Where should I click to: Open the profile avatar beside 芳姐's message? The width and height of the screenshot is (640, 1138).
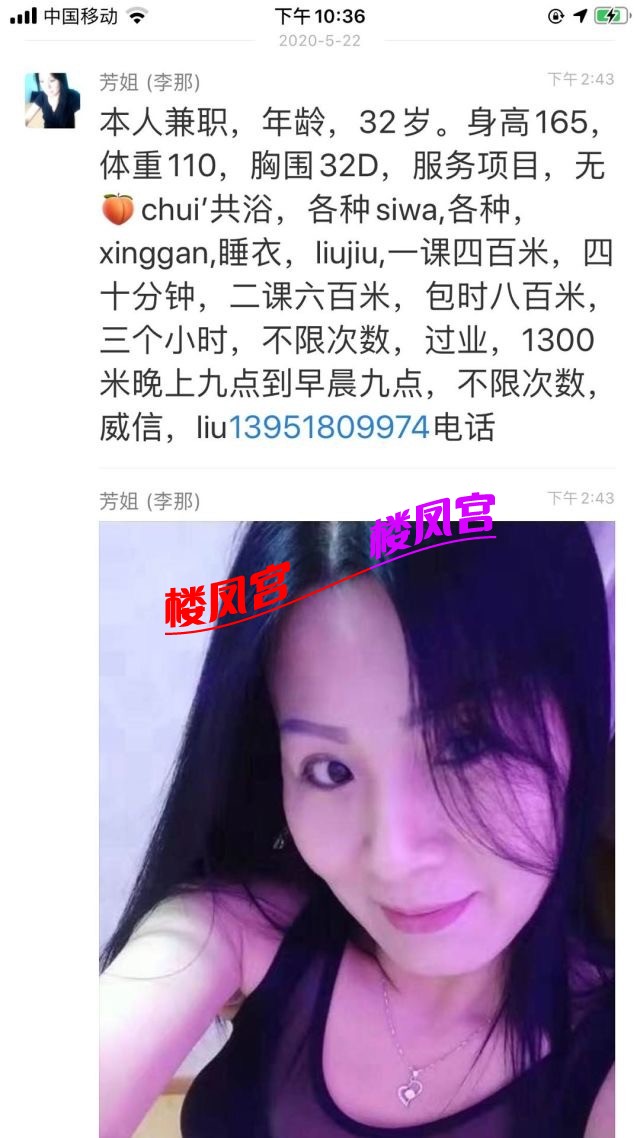tap(52, 100)
